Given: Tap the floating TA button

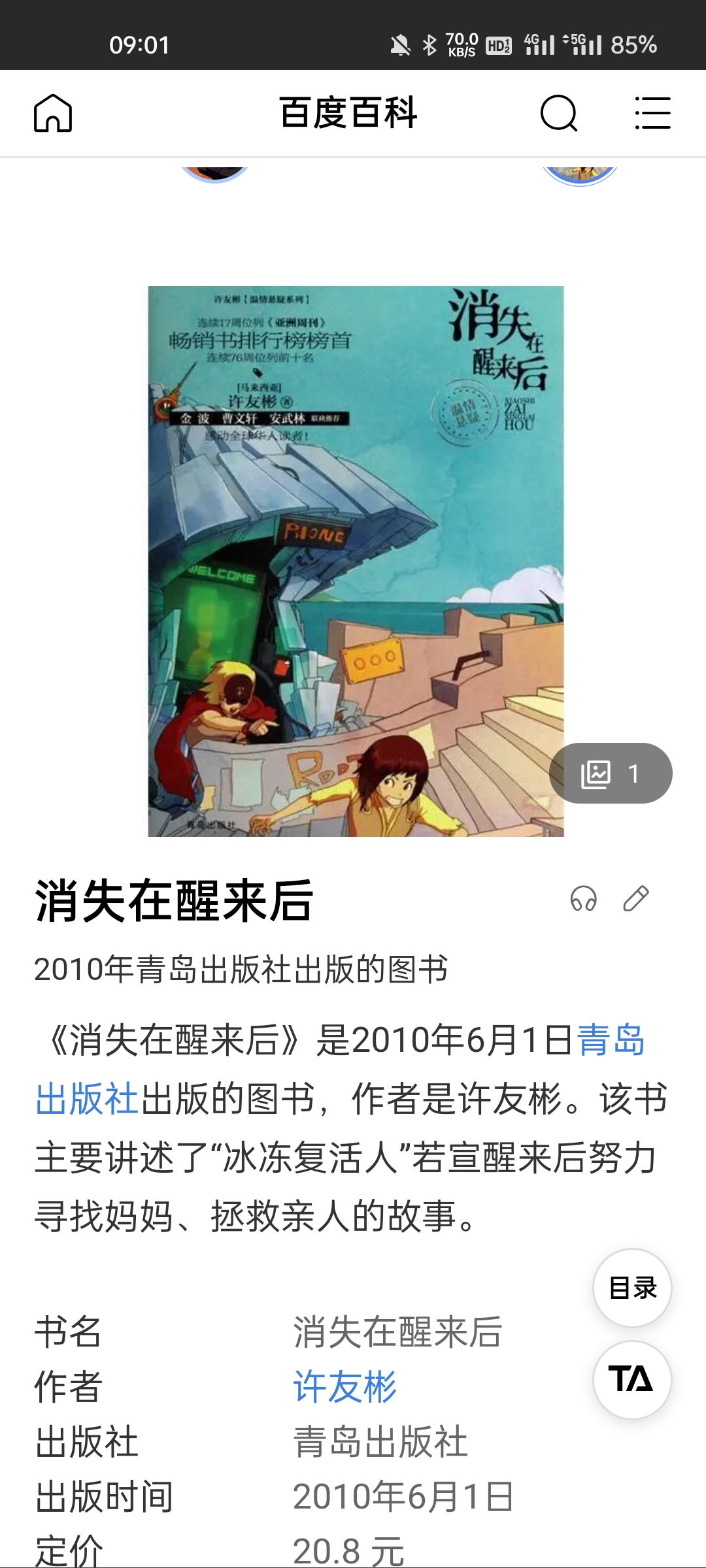Looking at the screenshot, I should coord(632,1380).
